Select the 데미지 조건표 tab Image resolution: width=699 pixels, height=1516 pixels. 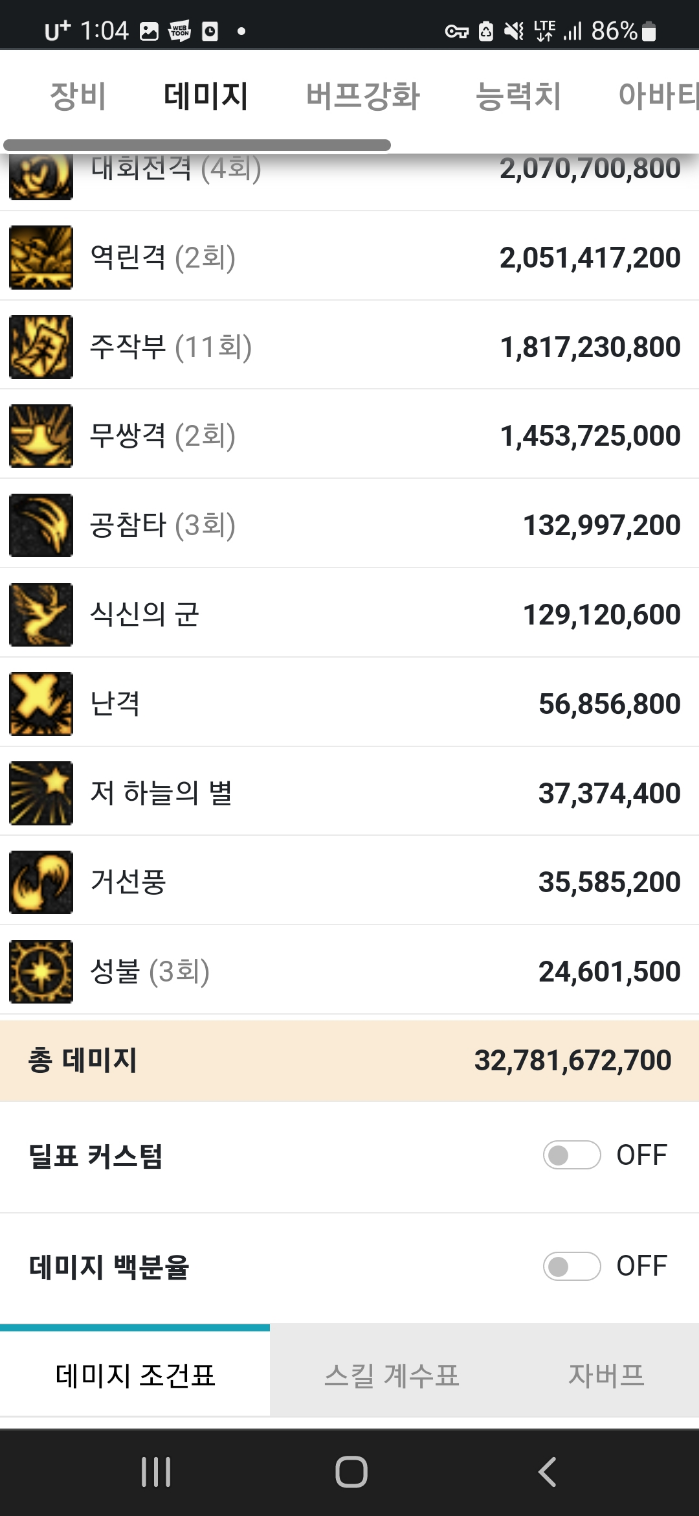[x=135, y=1376]
